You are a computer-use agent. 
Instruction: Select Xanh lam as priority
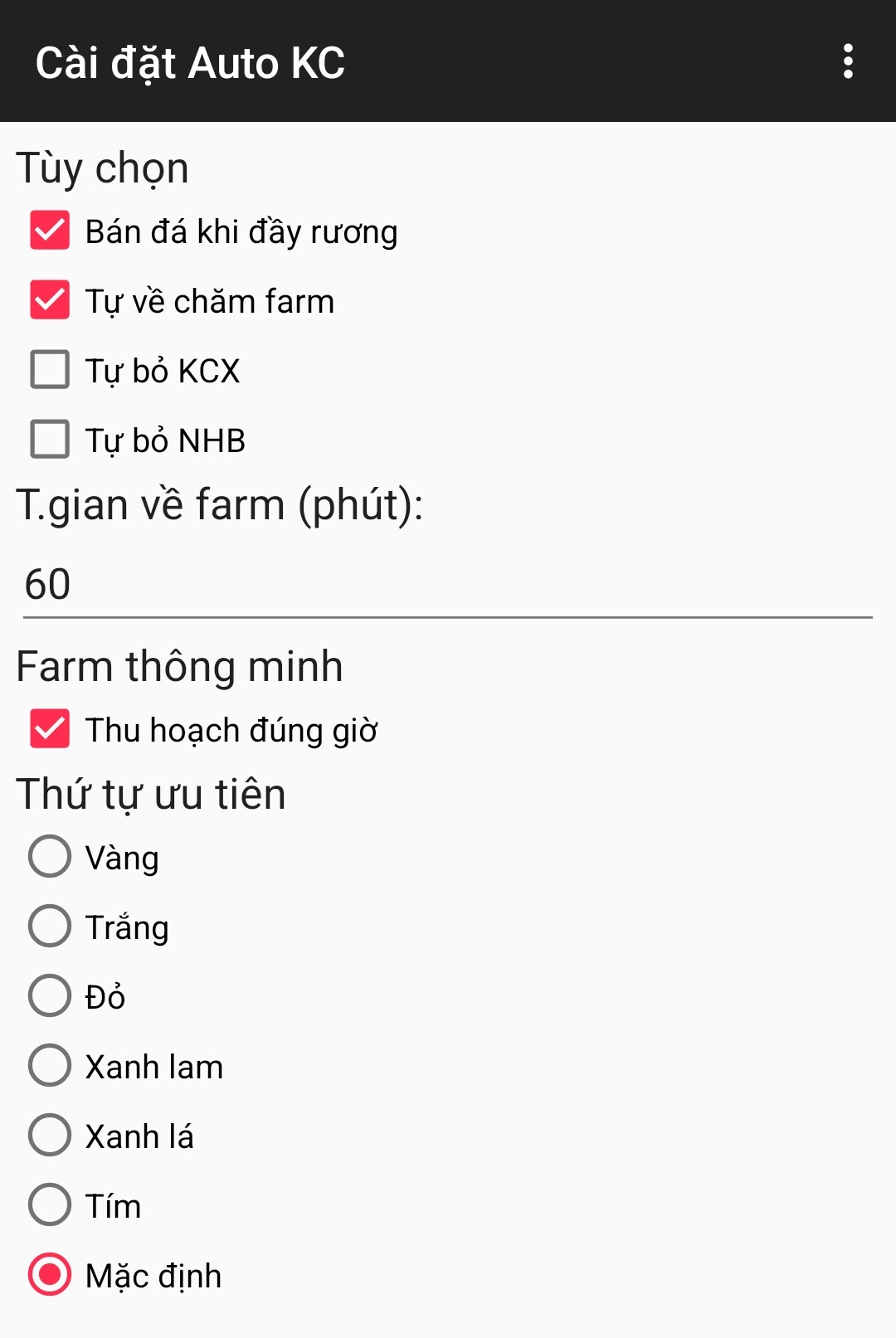[50, 1065]
